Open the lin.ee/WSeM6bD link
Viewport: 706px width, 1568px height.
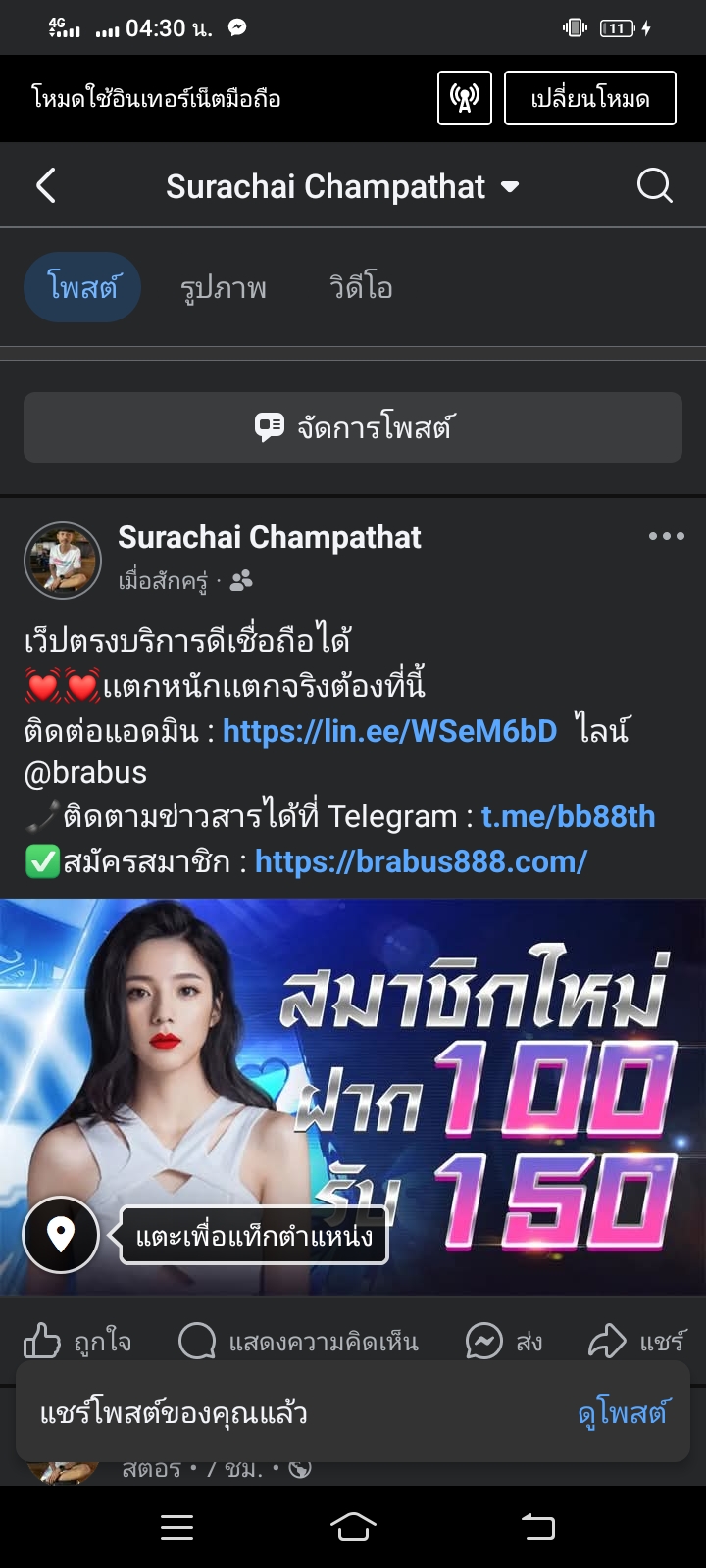389,731
